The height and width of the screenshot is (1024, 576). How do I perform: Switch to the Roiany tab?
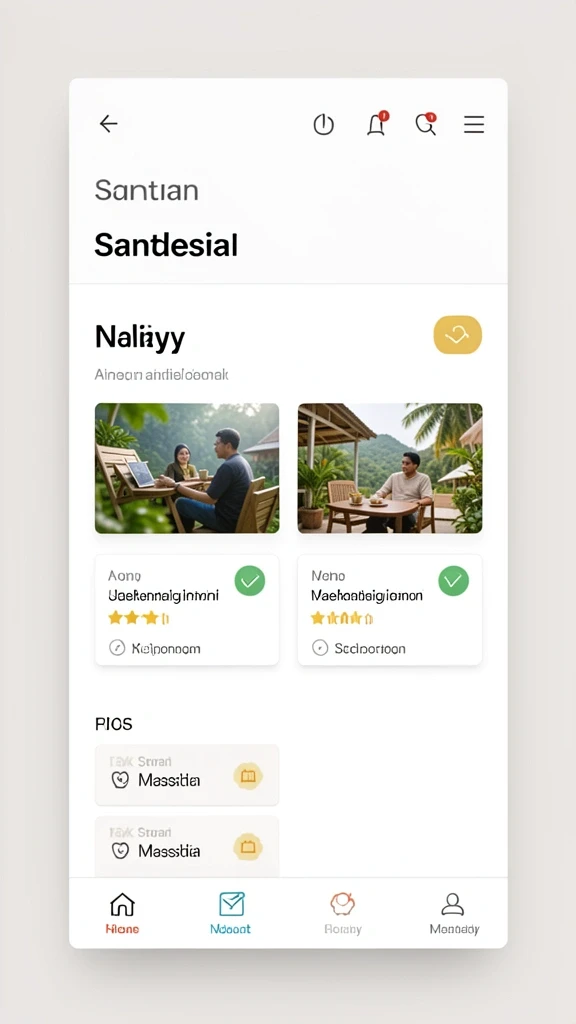(343, 913)
